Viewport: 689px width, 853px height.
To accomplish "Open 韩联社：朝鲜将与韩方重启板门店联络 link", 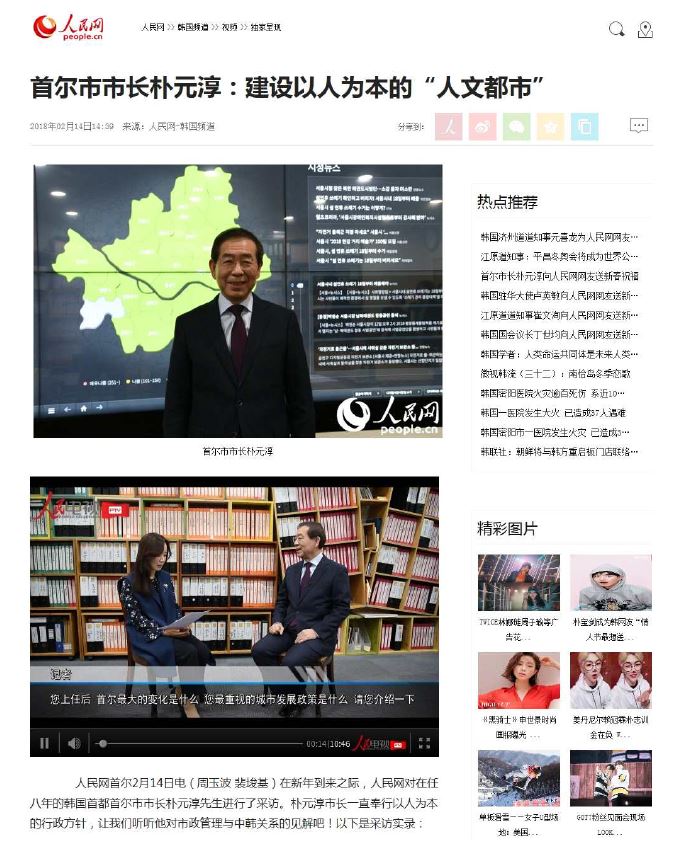I will [558, 451].
